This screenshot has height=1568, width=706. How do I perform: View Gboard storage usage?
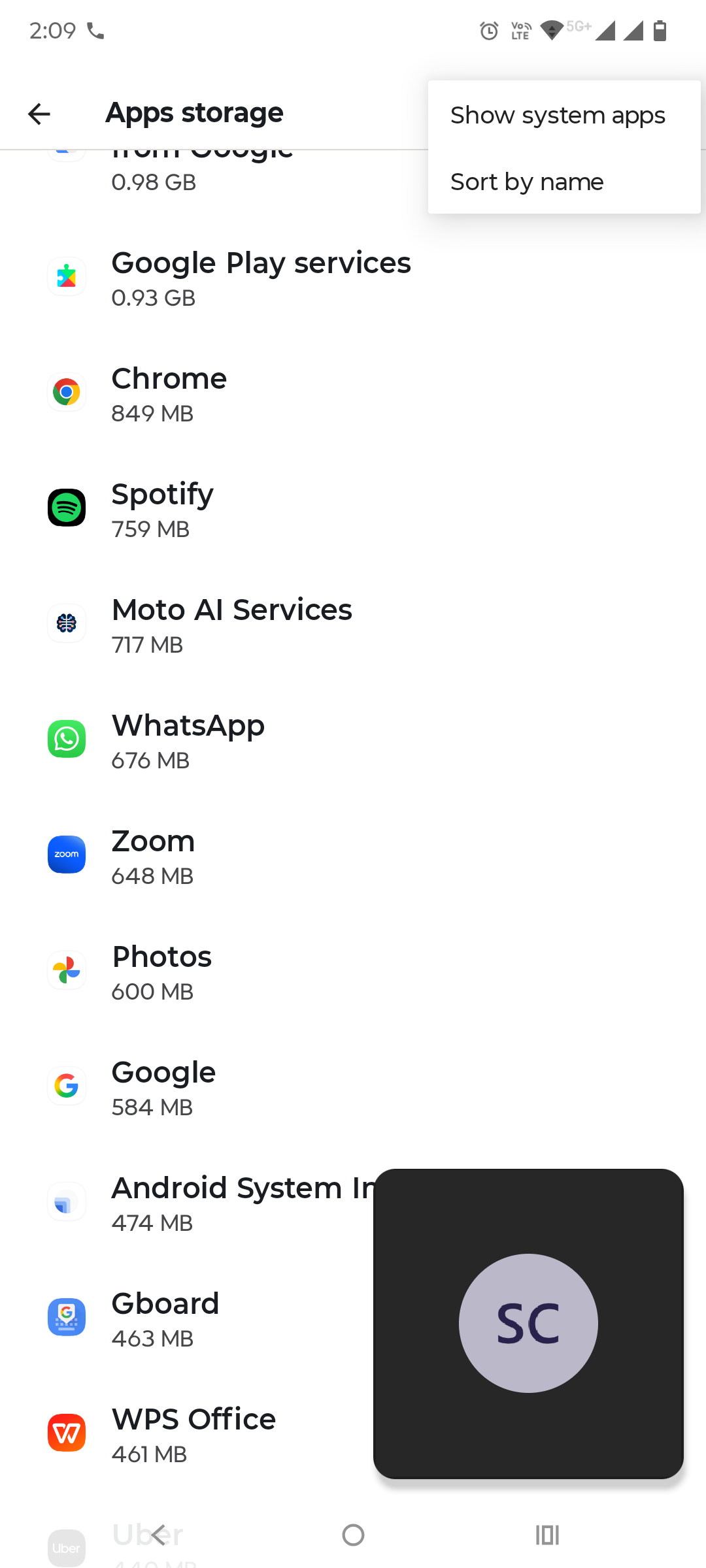tap(165, 1318)
